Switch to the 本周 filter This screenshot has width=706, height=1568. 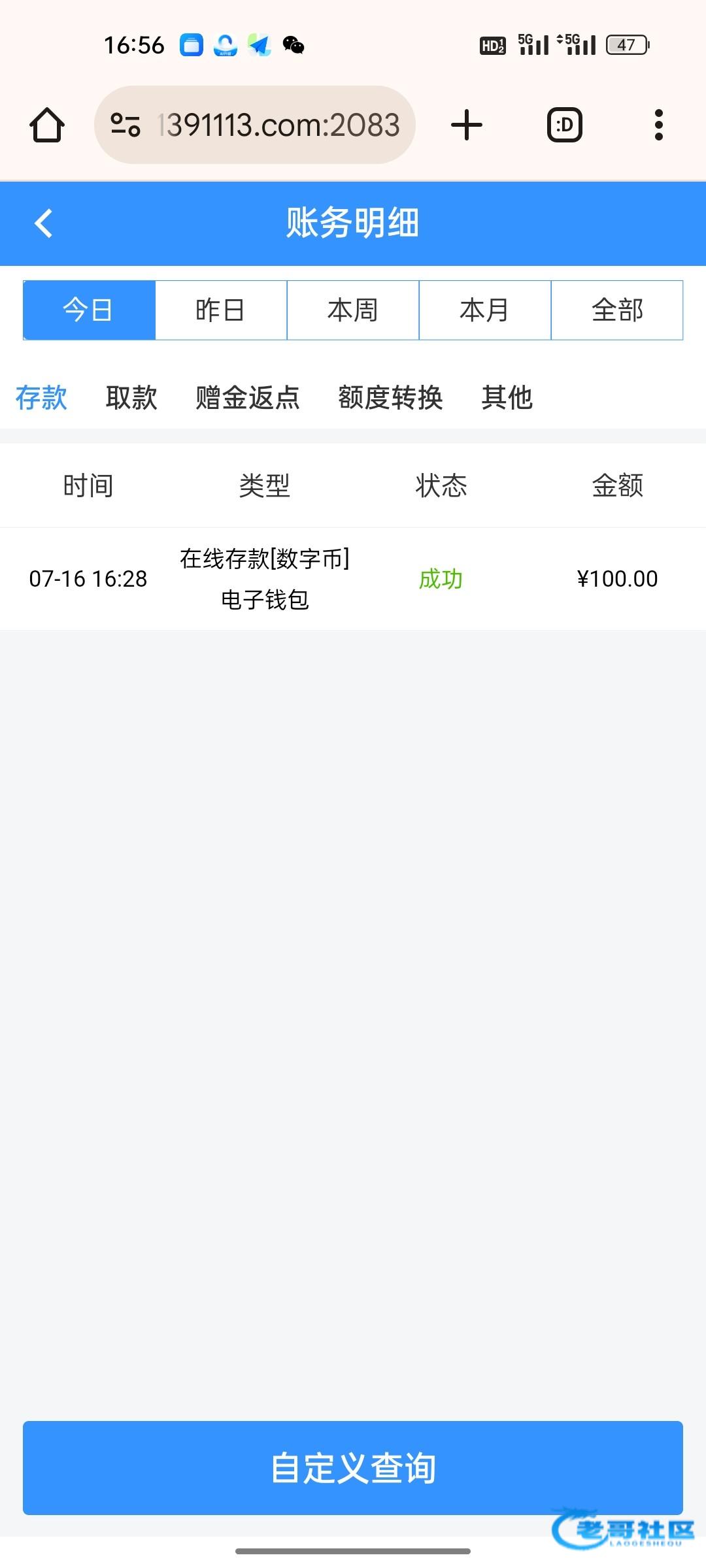pyautogui.click(x=353, y=310)
